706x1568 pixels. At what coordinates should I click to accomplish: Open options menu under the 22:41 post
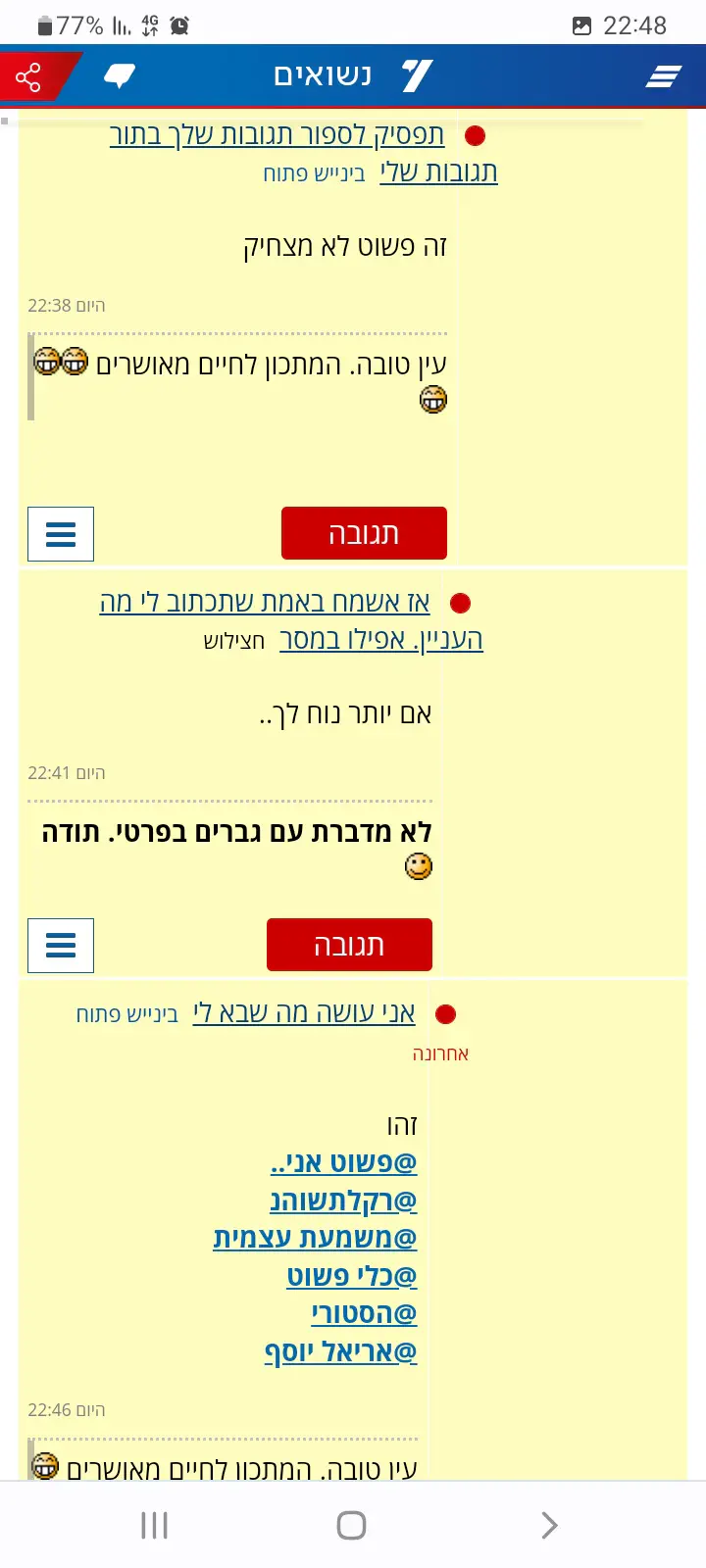pyautogui.click(x=61, y=946)
